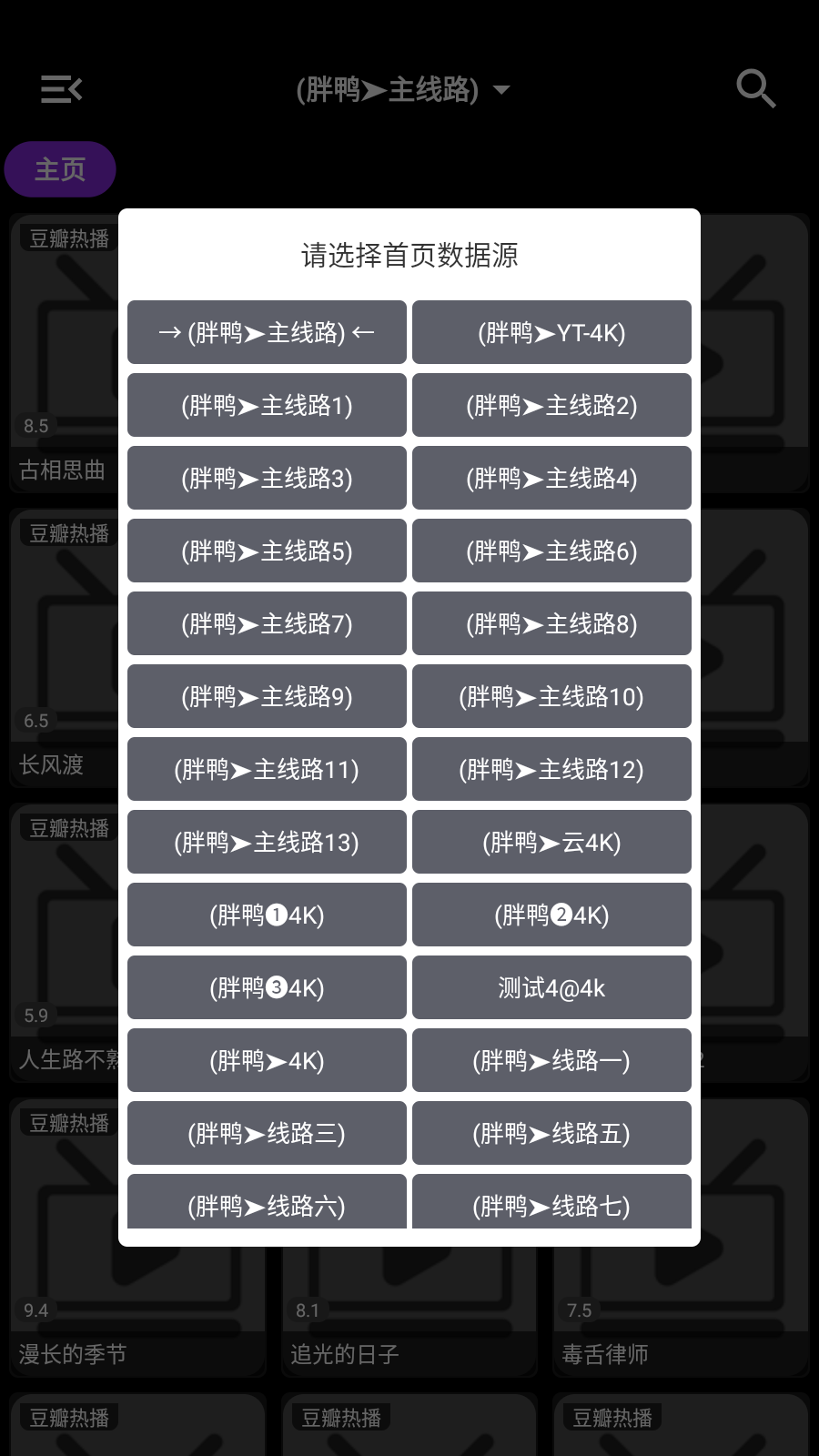
Task: Select the (胖鸭❶4K) source
Action: point(266,915)
